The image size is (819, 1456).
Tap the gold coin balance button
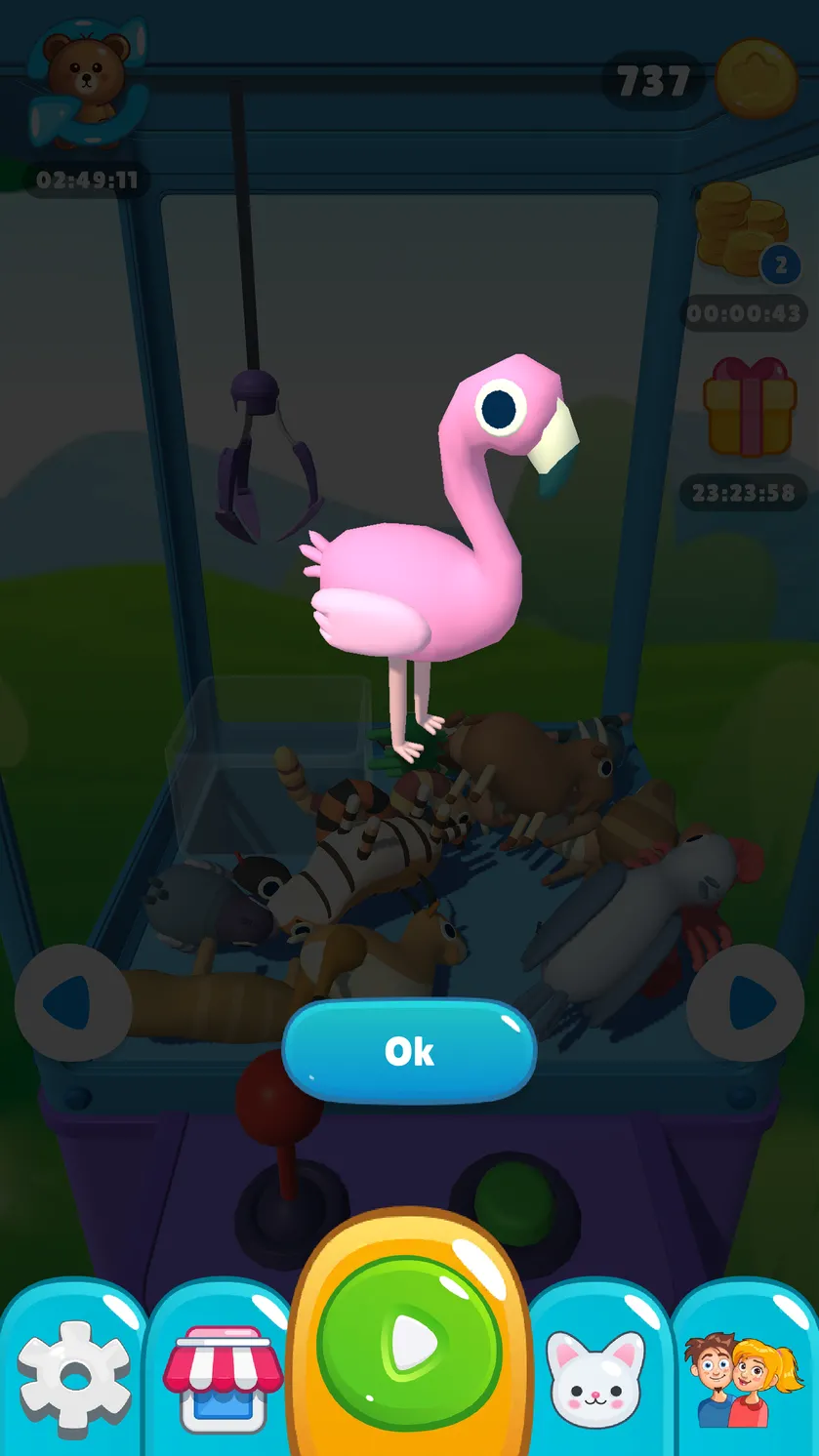757,80
